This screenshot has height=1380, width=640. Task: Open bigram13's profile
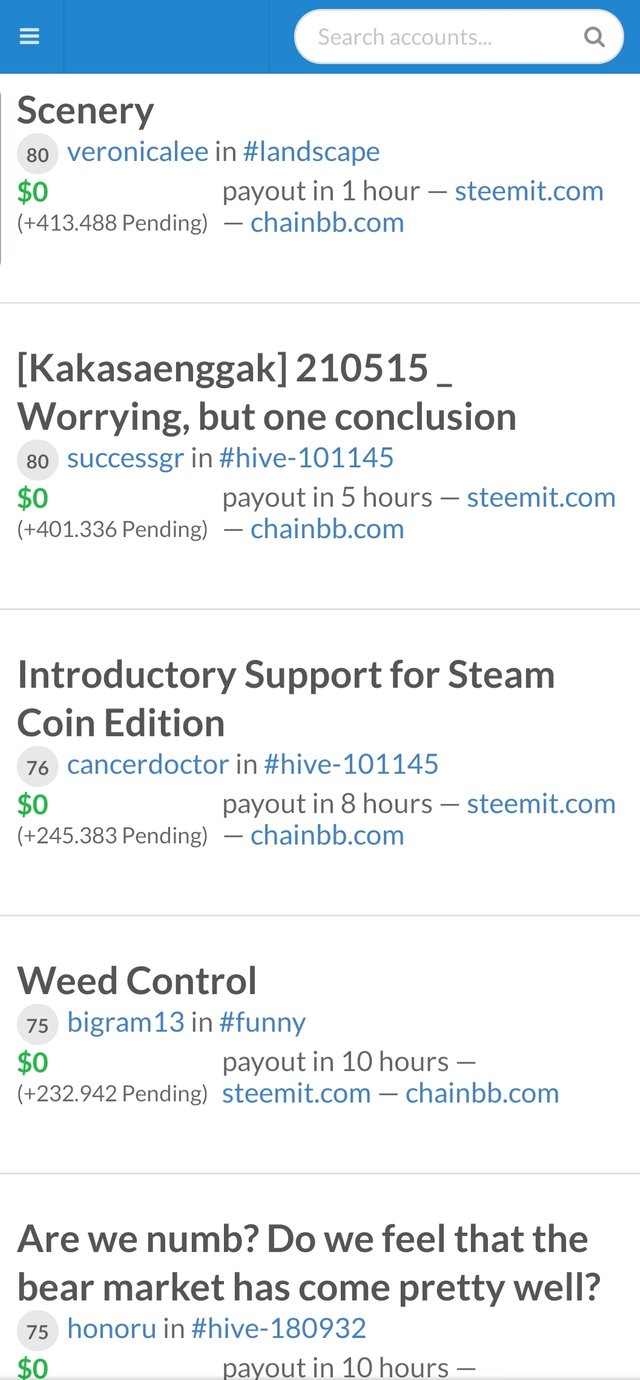coord(126,1022)
